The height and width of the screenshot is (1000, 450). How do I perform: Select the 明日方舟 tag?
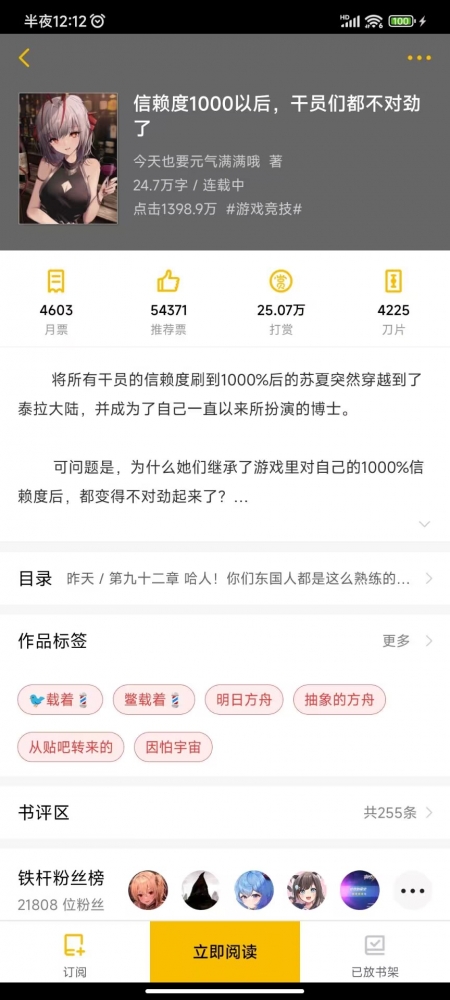[244, 700]
